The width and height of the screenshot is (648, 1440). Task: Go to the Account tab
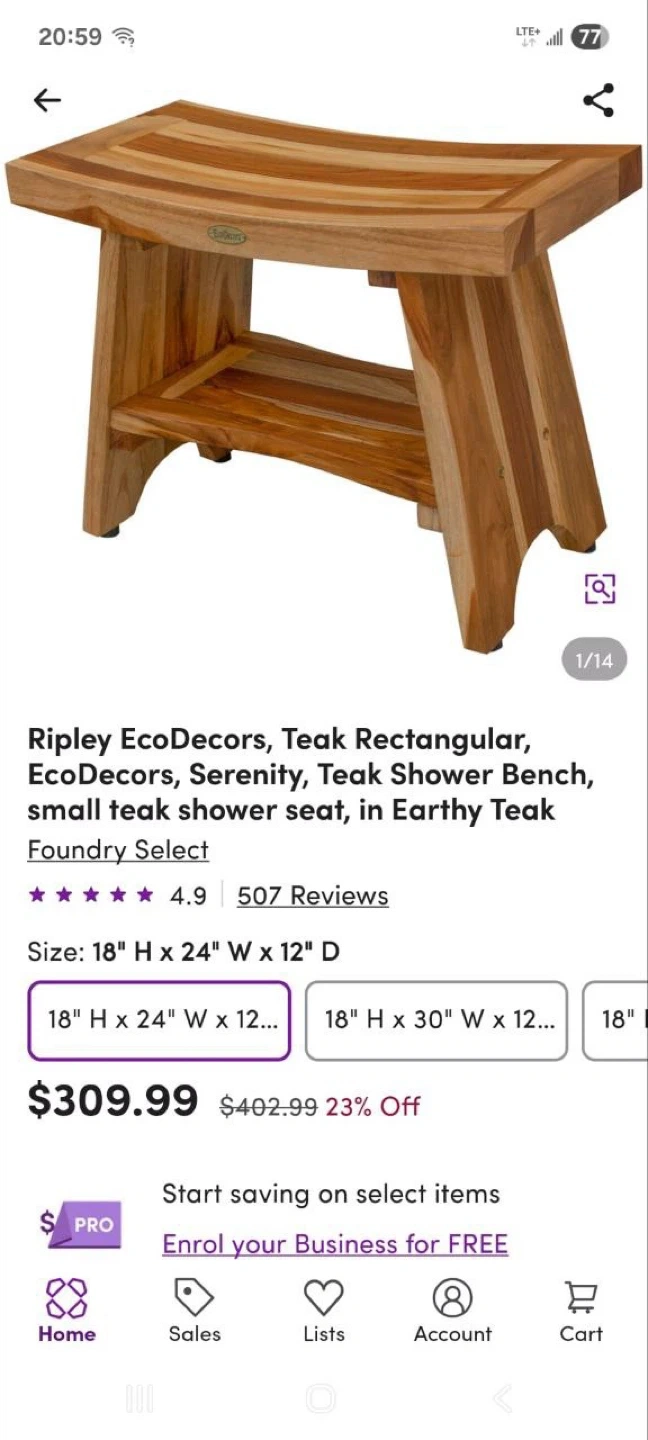452,1311
